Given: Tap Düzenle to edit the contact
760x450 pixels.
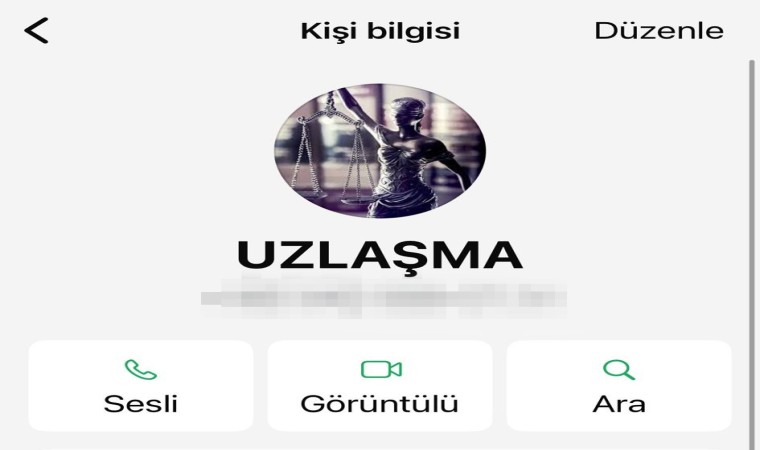Looking at the screenshot, I should click(658, 31).
